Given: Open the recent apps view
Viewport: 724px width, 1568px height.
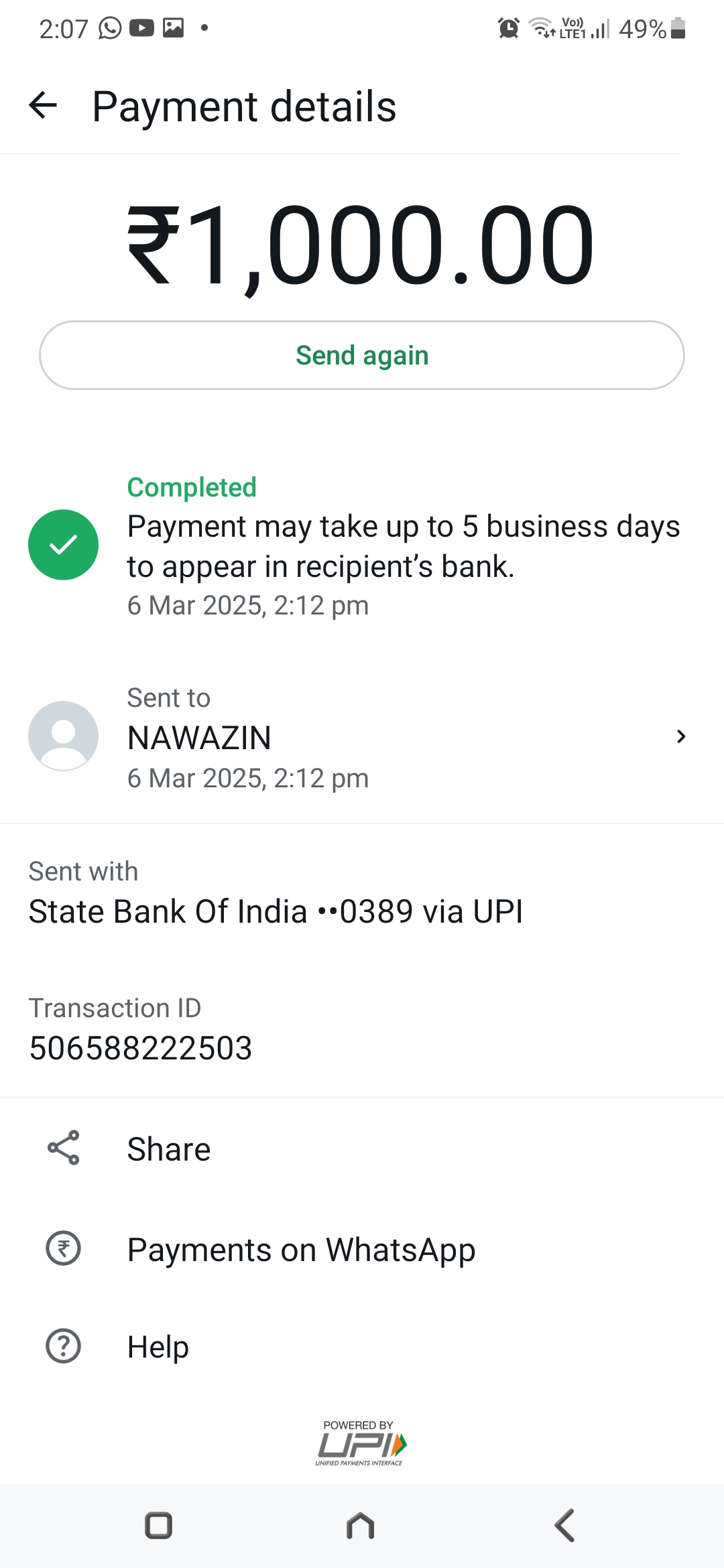Looking at the screenshot, I should tap(159, 1526).
